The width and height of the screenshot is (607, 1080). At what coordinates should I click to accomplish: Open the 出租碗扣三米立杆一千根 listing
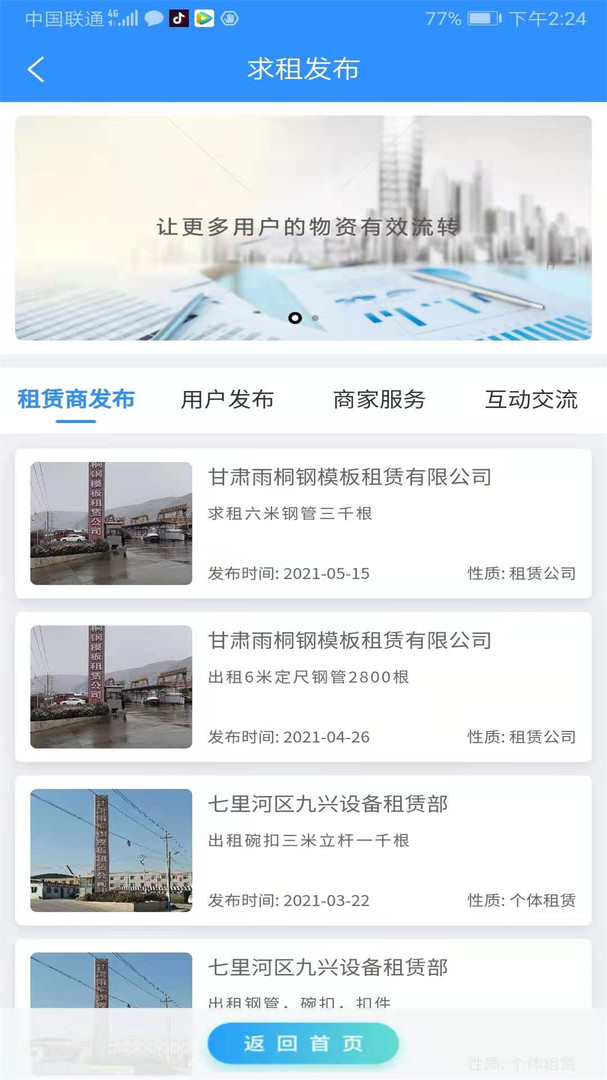pos(303,850)
